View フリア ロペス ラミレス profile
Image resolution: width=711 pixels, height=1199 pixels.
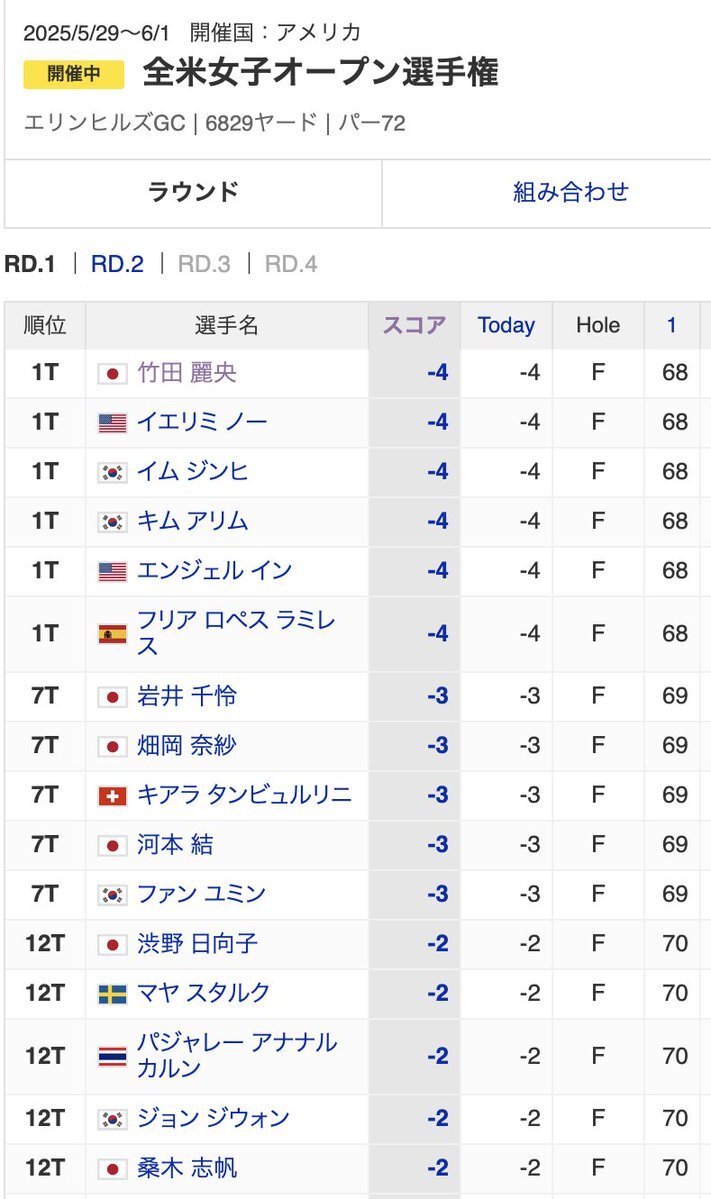(x=236, y=633)
